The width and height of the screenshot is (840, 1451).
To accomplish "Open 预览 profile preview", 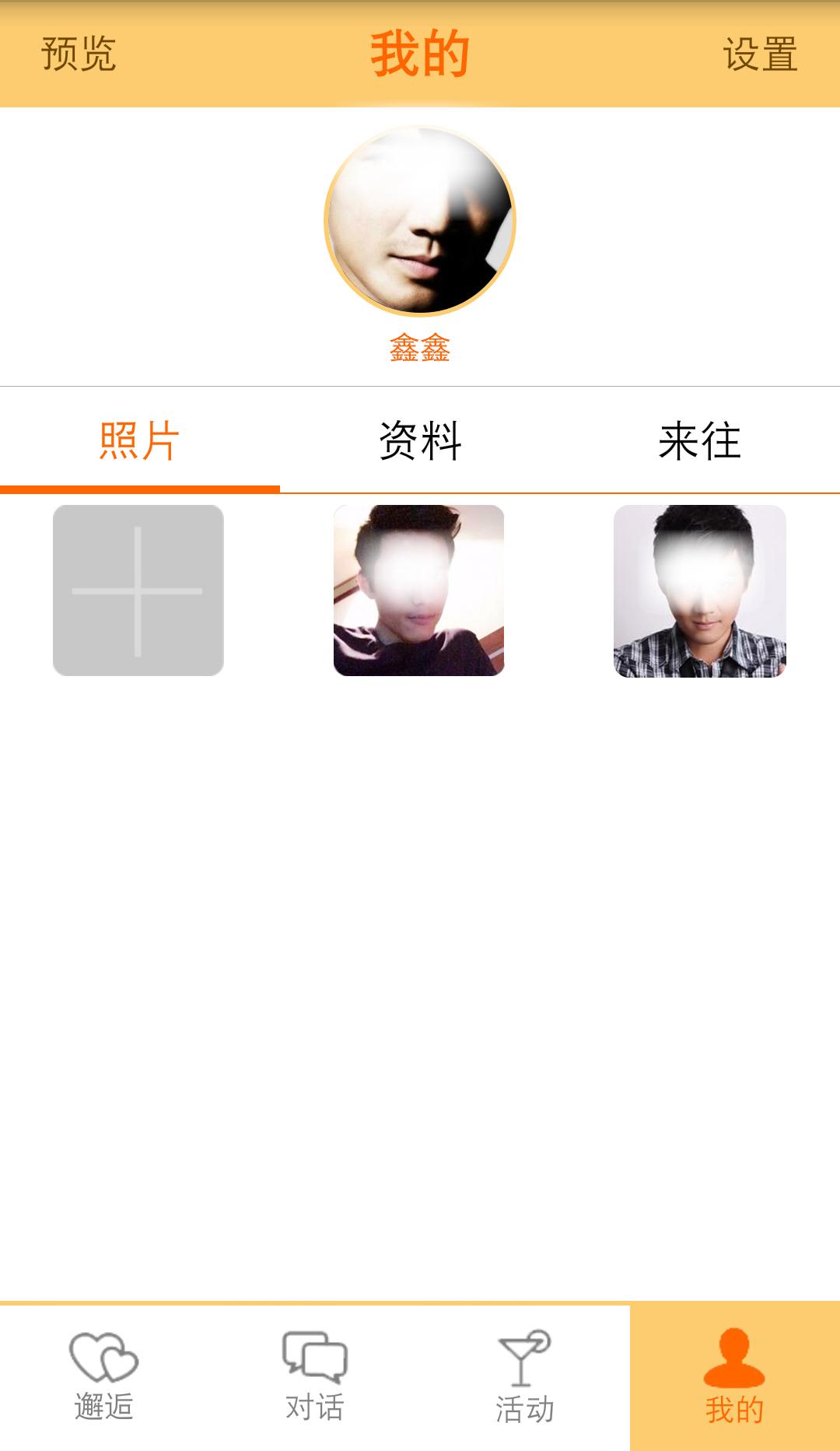I will 79,54.
